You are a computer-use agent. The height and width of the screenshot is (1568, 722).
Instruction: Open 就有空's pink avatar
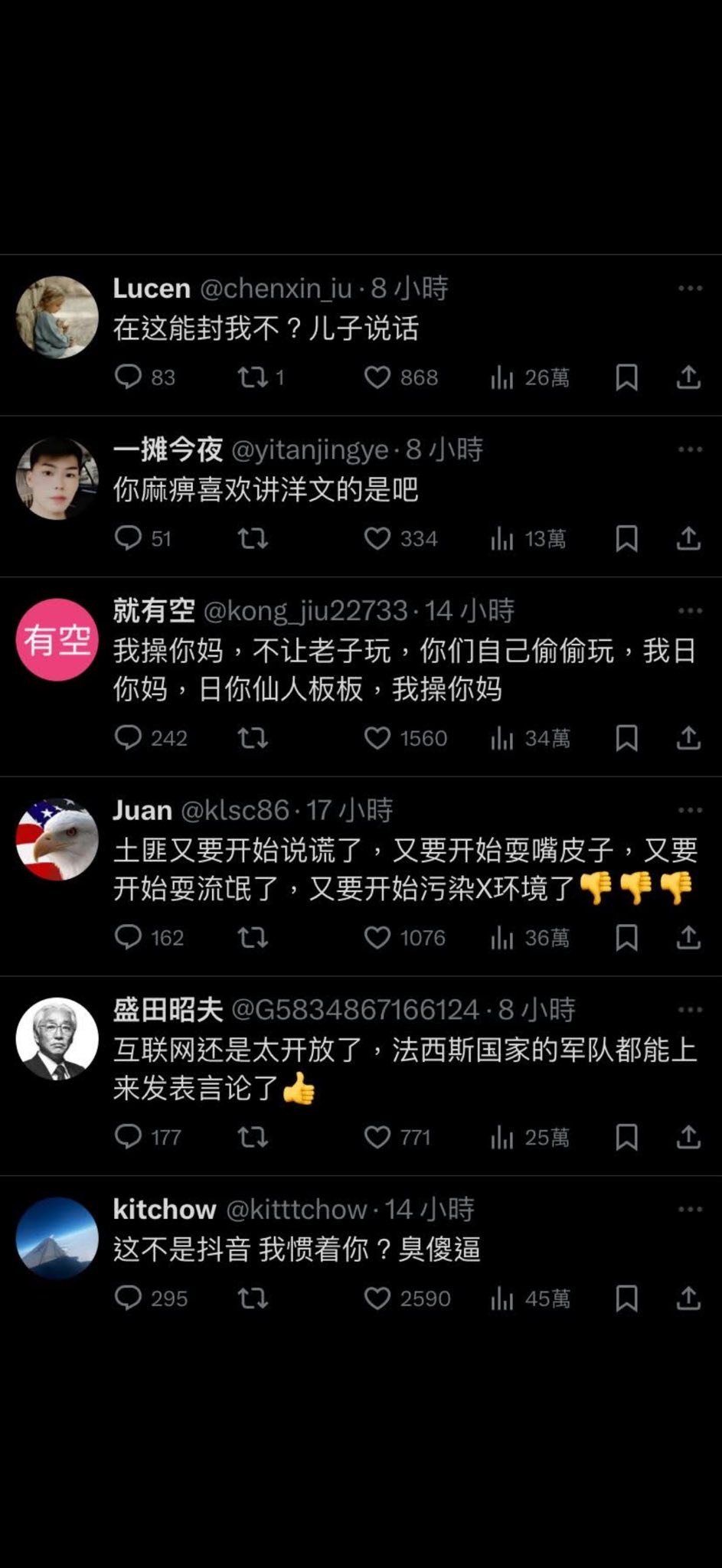(x=57, y=640)
